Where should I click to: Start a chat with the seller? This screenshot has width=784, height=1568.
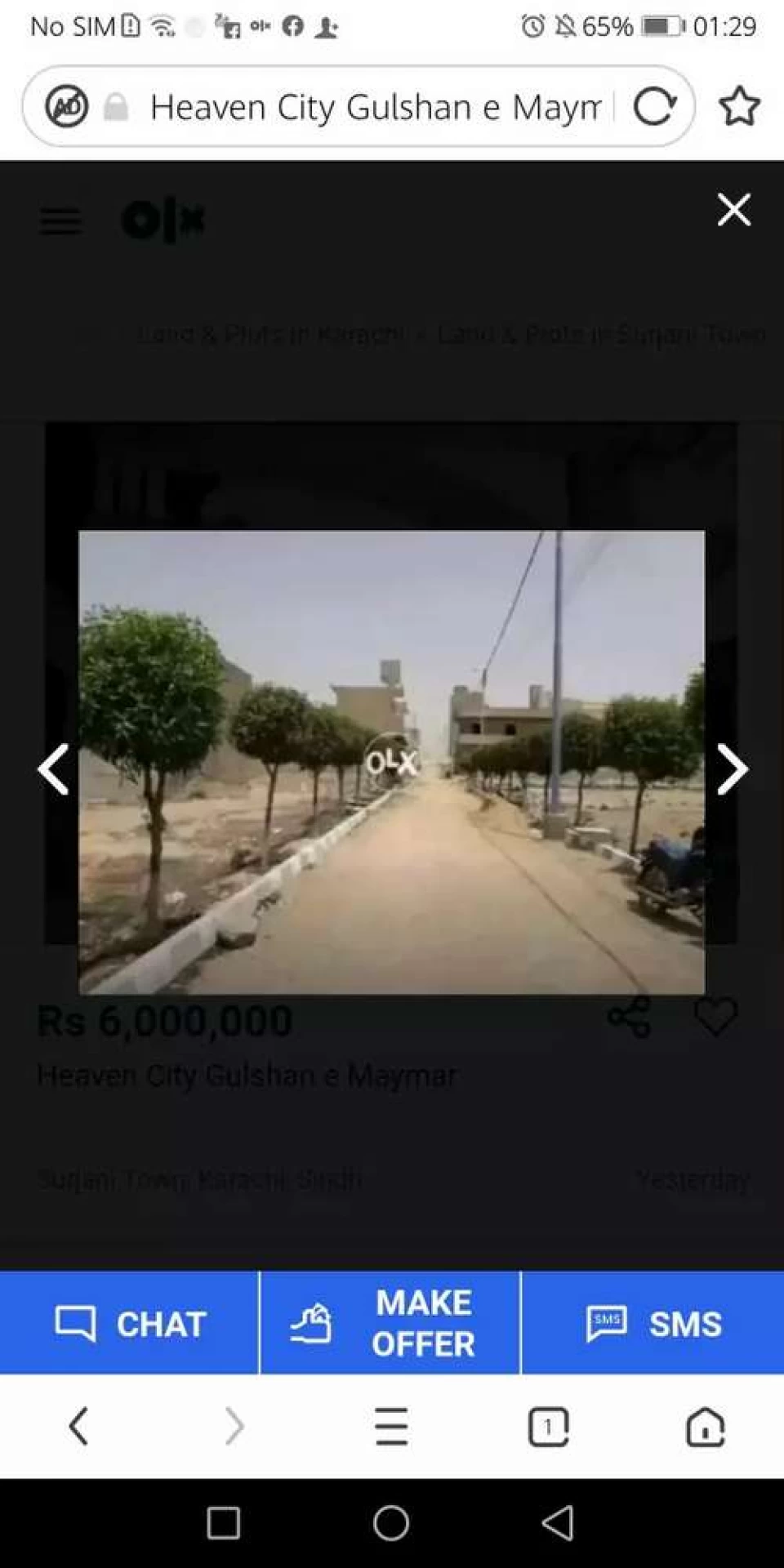pyautogui.click(x=129, y=1324)
